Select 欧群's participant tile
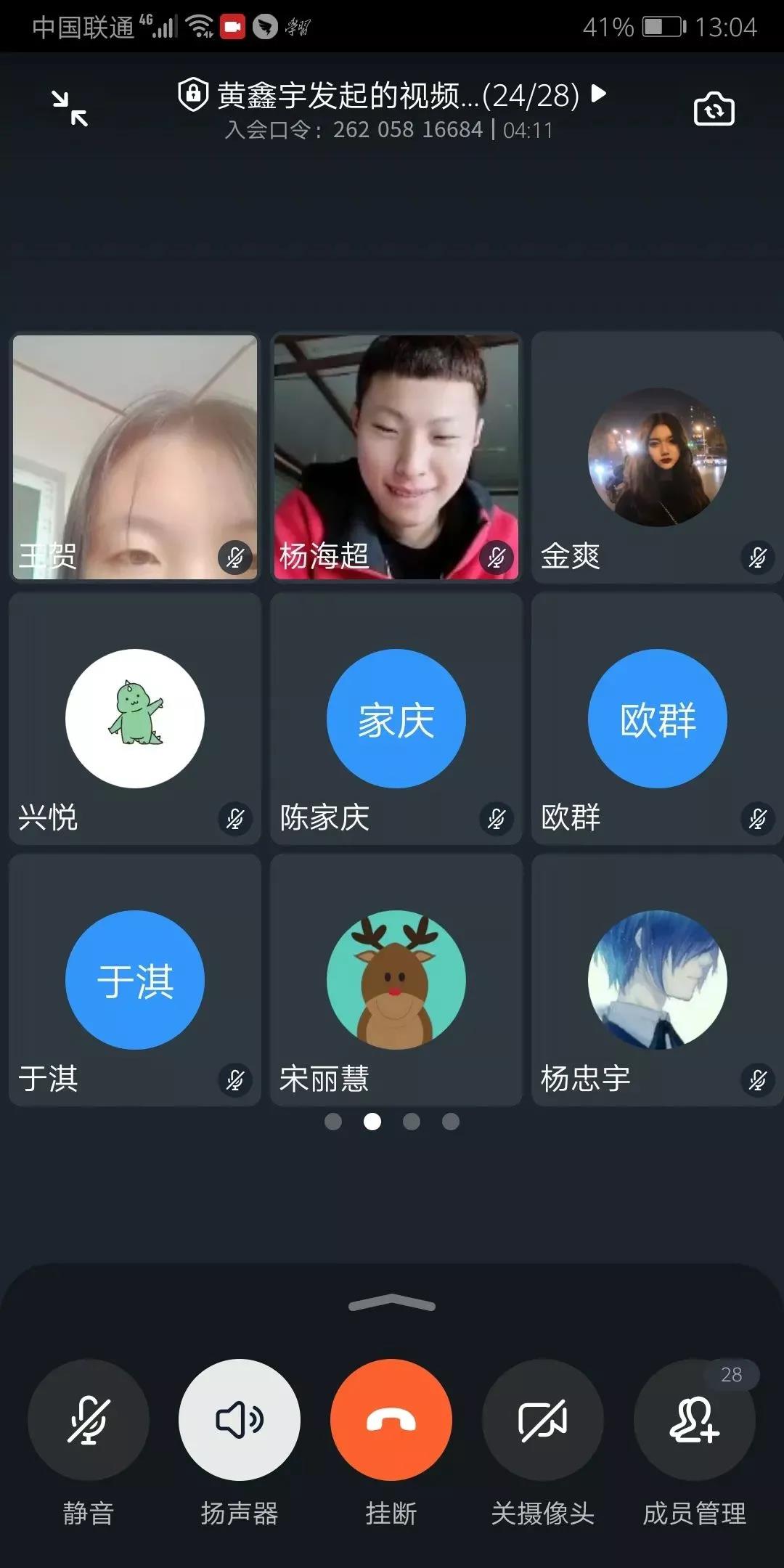Image resolution: width=784 pixels, height=1568 pixels. (658, 719)
